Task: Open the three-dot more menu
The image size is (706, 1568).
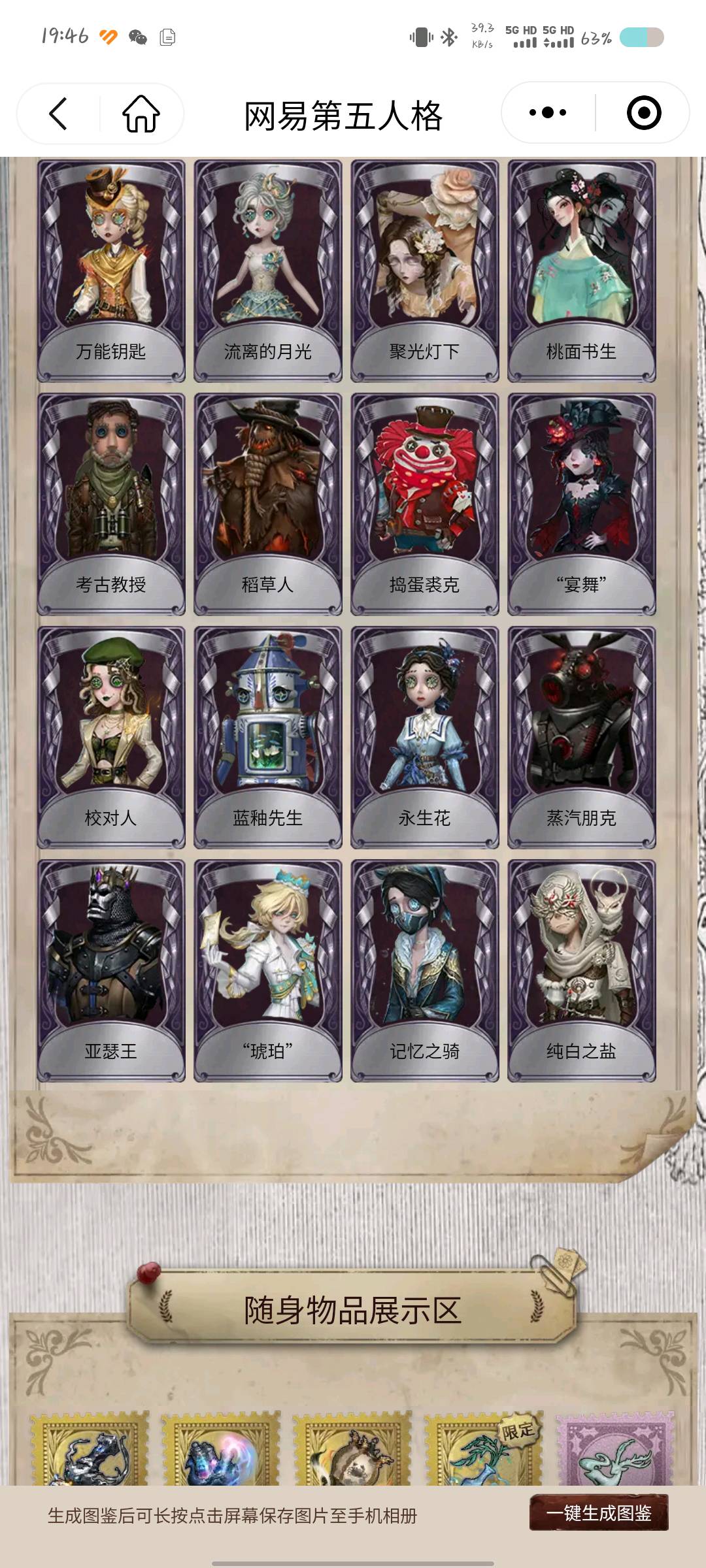Action: click(548, 113)
